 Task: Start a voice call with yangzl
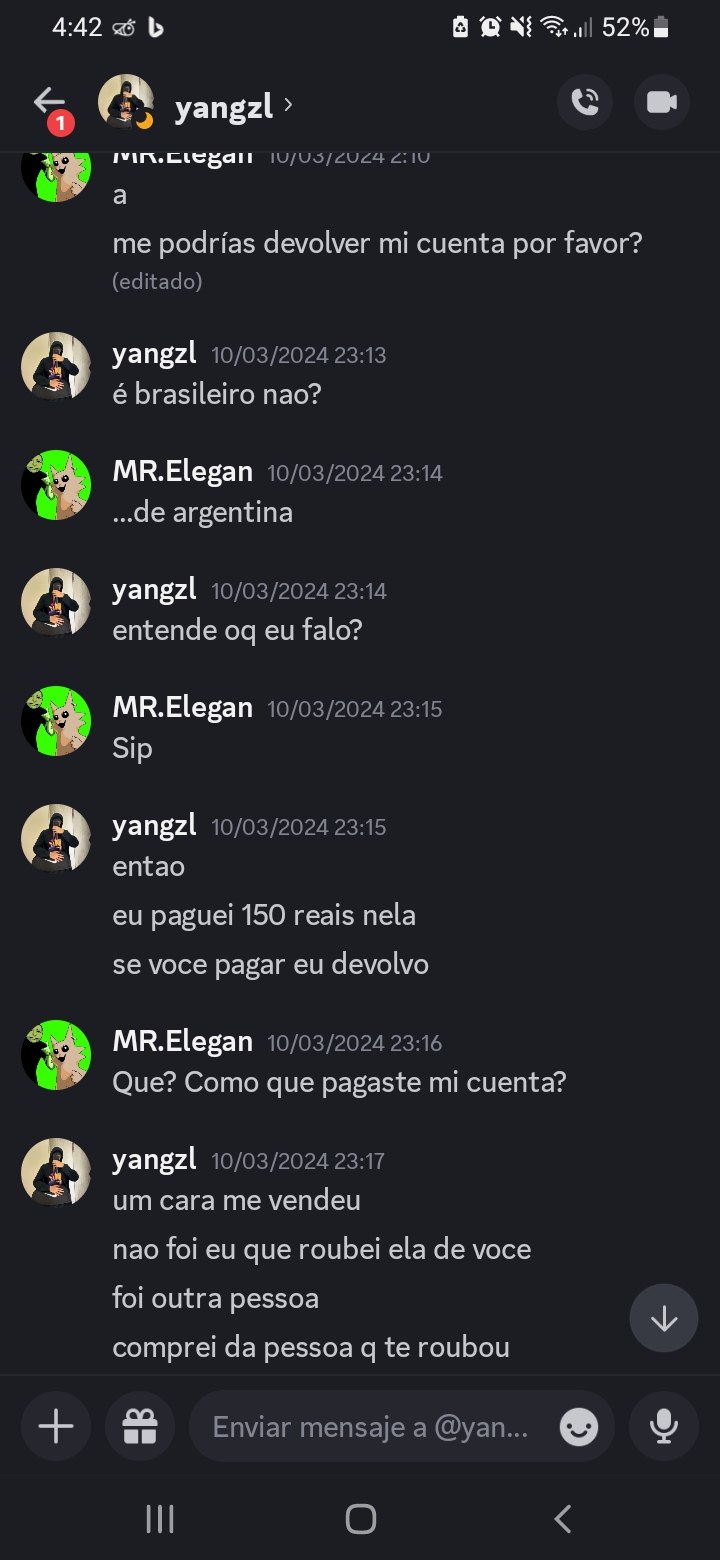(x=585, y=102)
